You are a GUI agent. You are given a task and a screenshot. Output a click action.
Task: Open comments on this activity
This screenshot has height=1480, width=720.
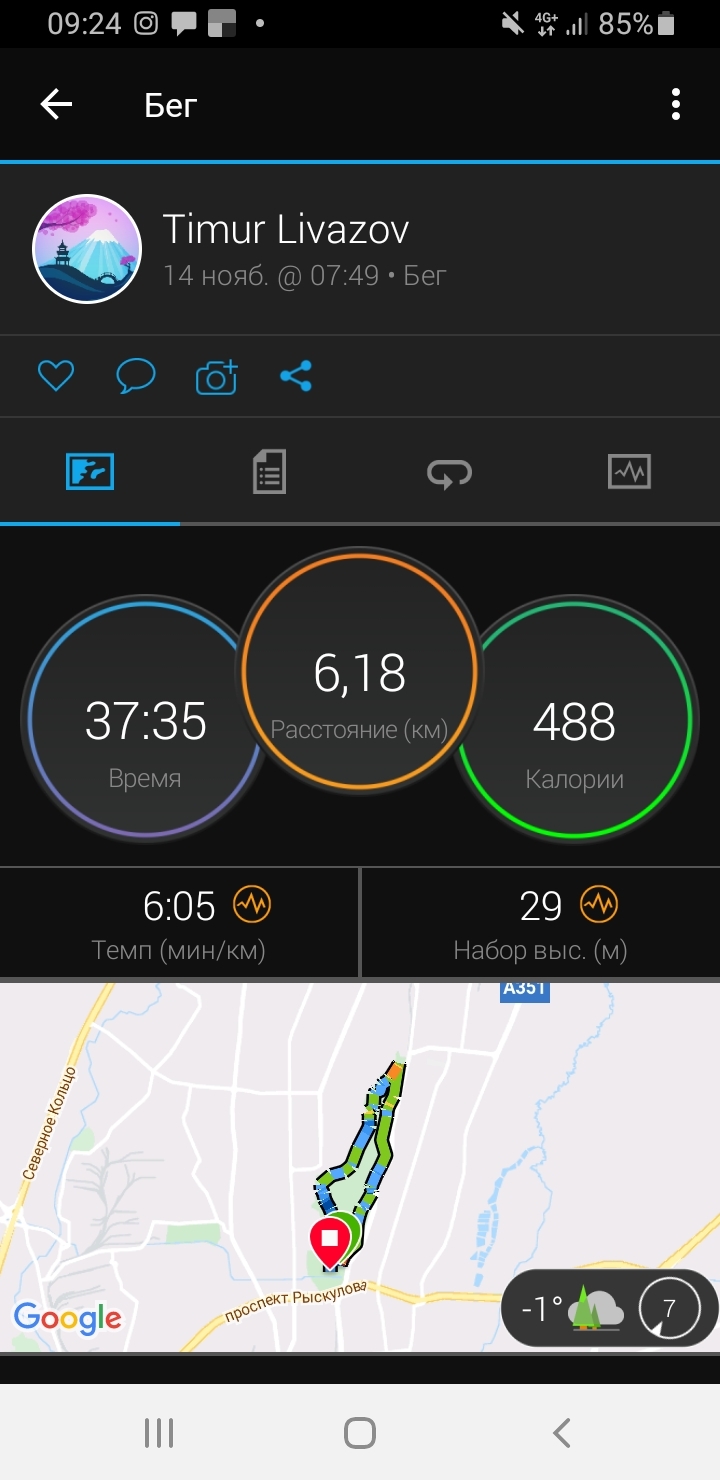pyautogui.click(x=135, y=376)
